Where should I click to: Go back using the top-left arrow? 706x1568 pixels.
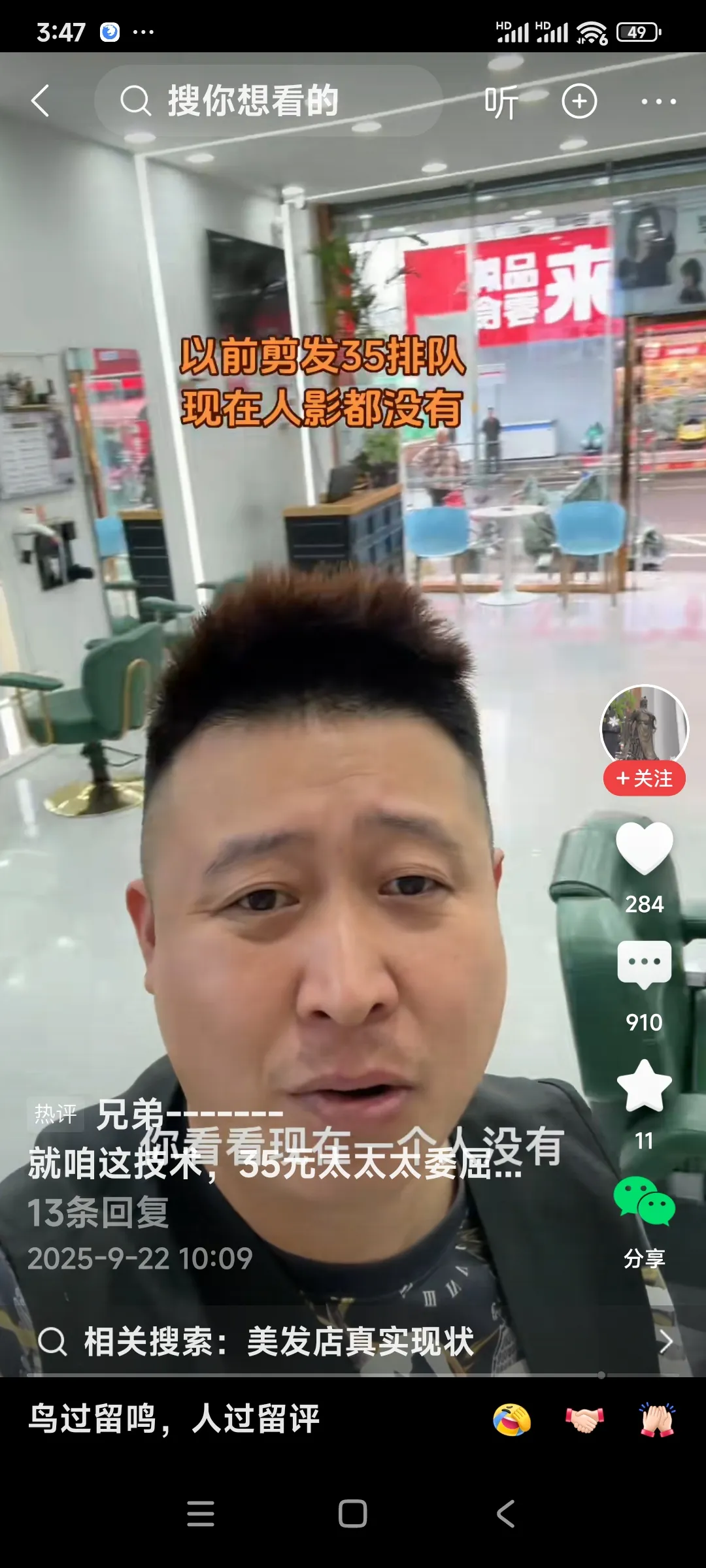[x=41, y=101]
